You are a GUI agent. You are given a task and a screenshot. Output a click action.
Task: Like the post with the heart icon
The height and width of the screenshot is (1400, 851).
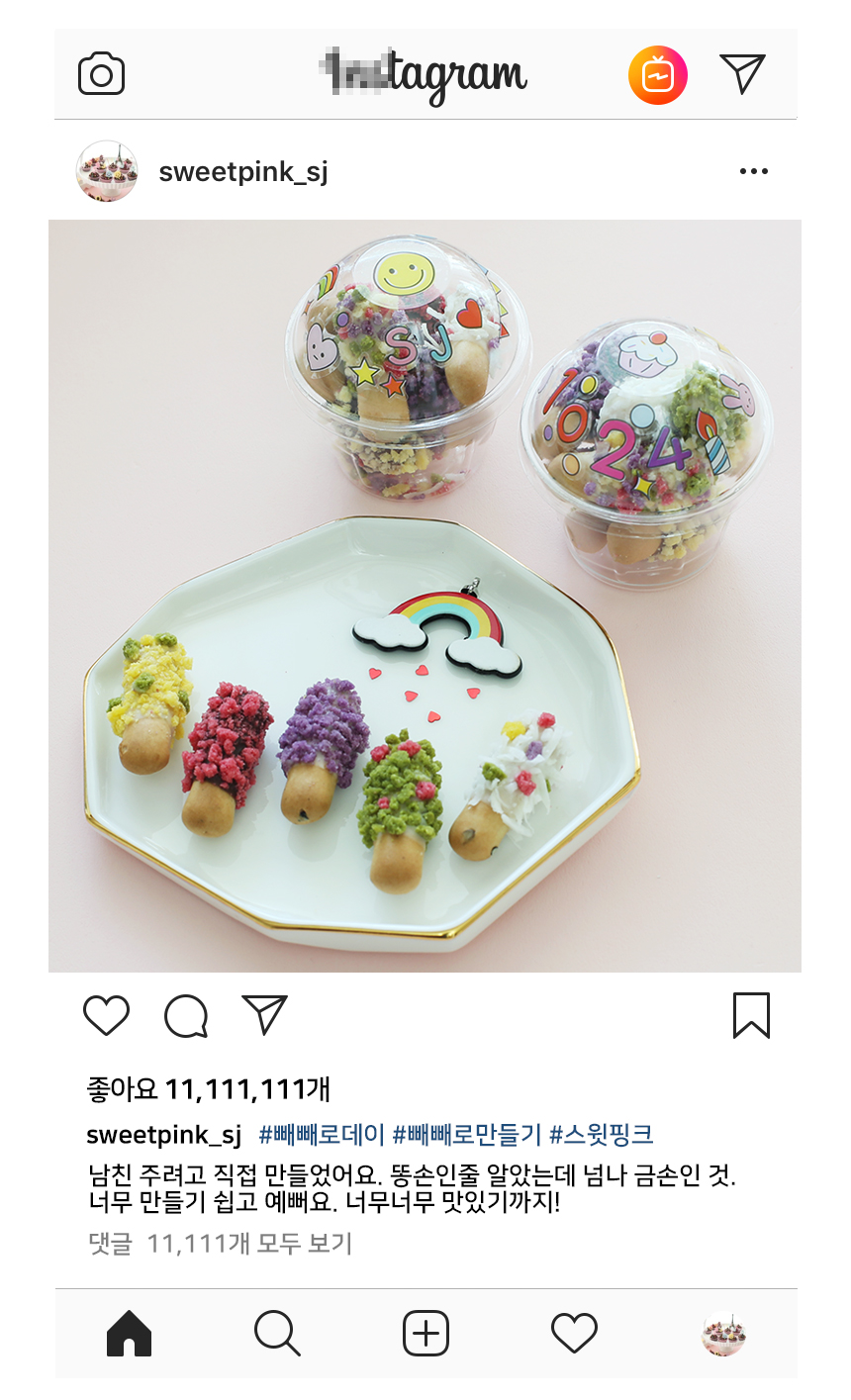(x=106, y=1016)
